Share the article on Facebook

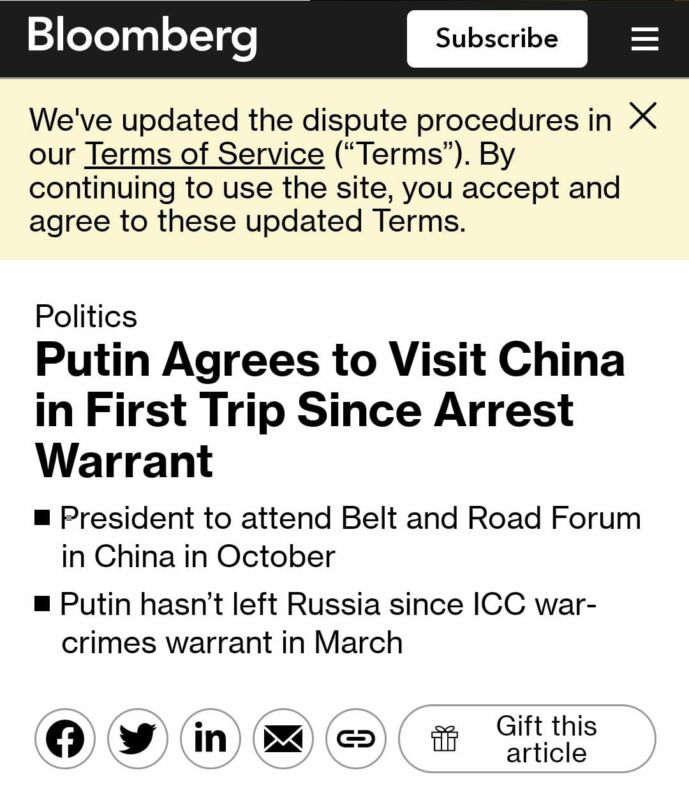click(x=65, y=739)
